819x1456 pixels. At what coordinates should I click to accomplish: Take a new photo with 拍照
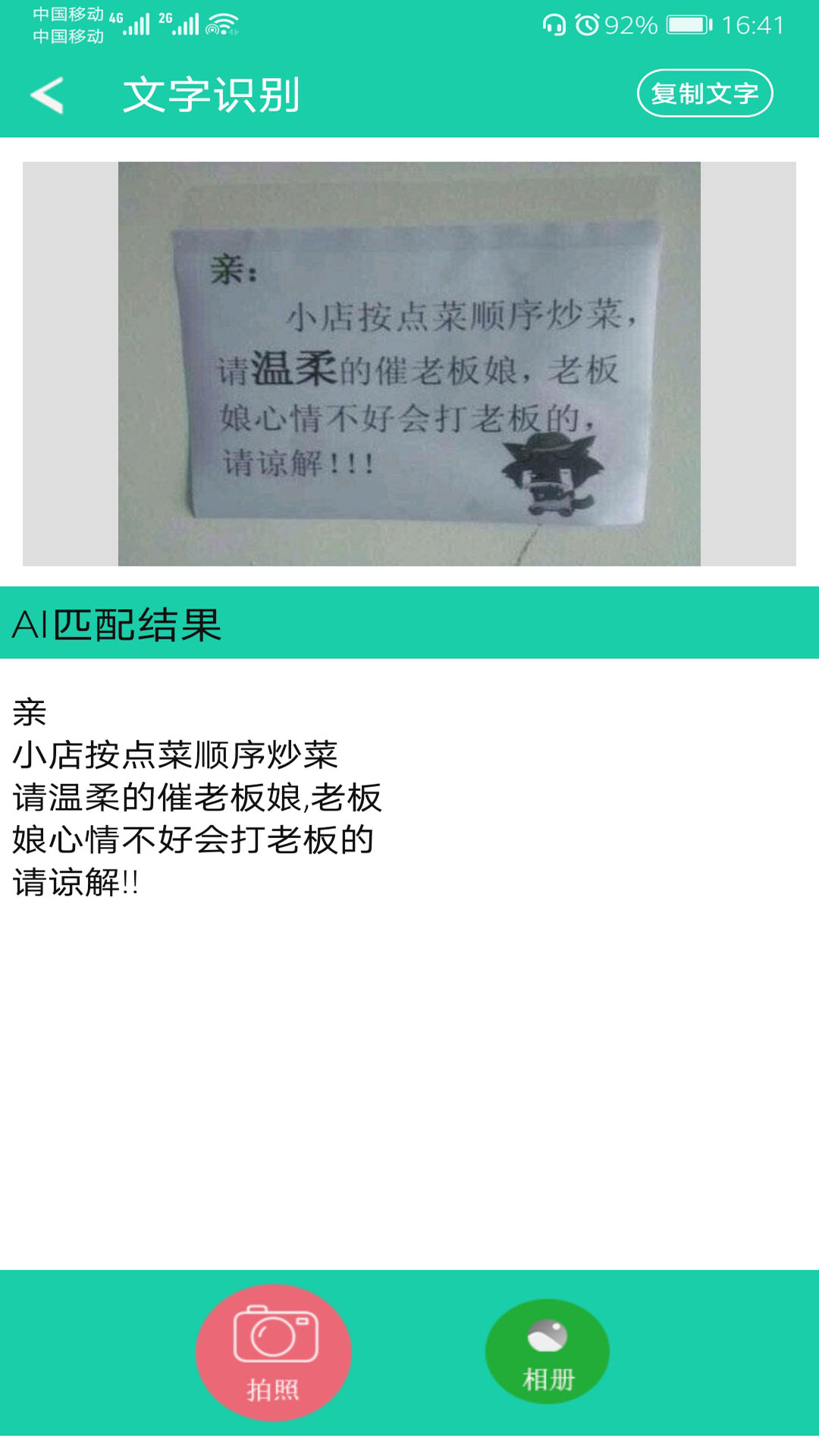(273, 1352)
